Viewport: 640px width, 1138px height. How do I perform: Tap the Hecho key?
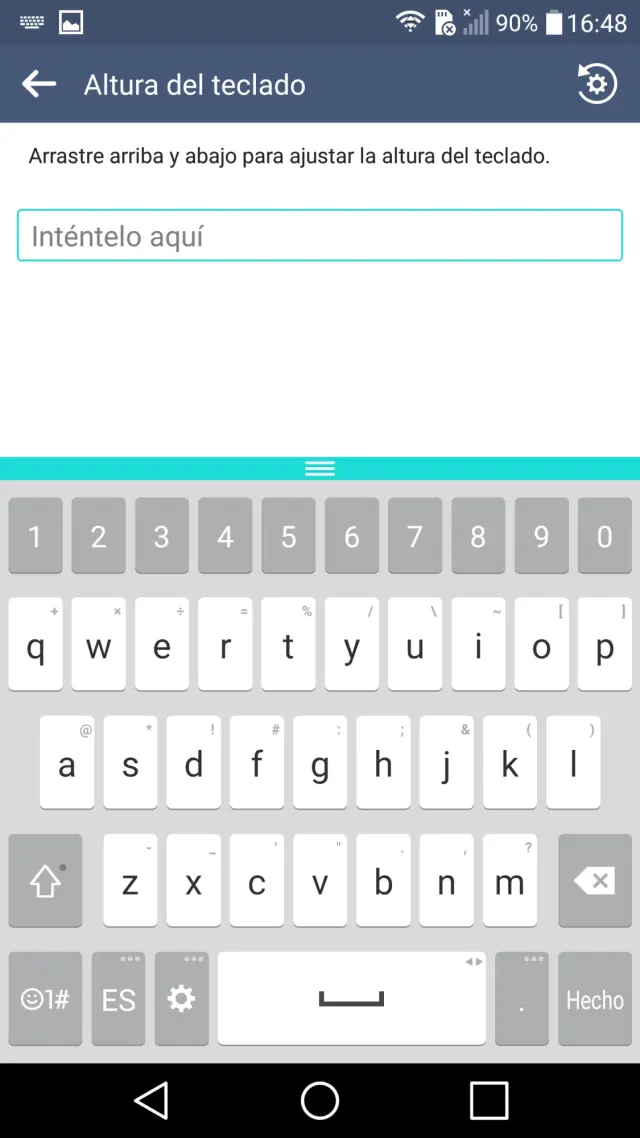coord(595,999)
